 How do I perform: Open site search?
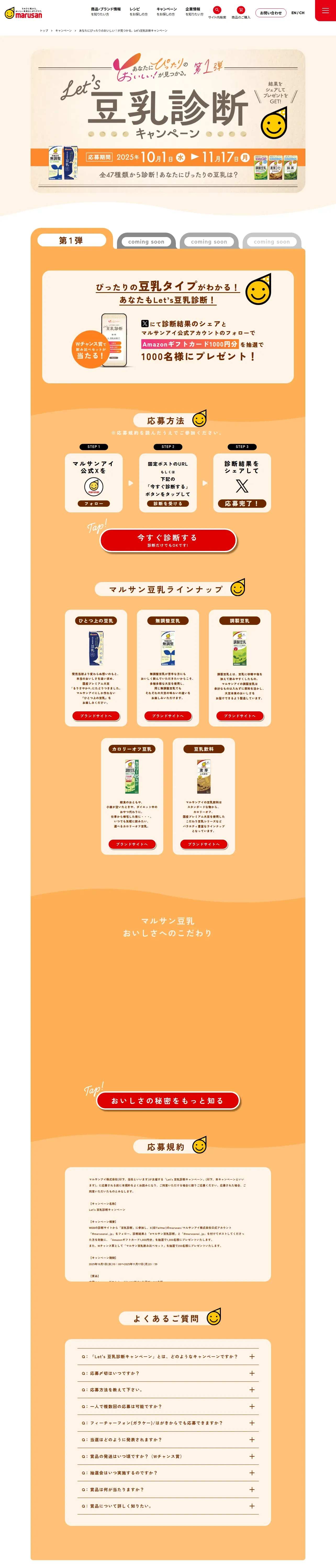[x=217, y=13]
